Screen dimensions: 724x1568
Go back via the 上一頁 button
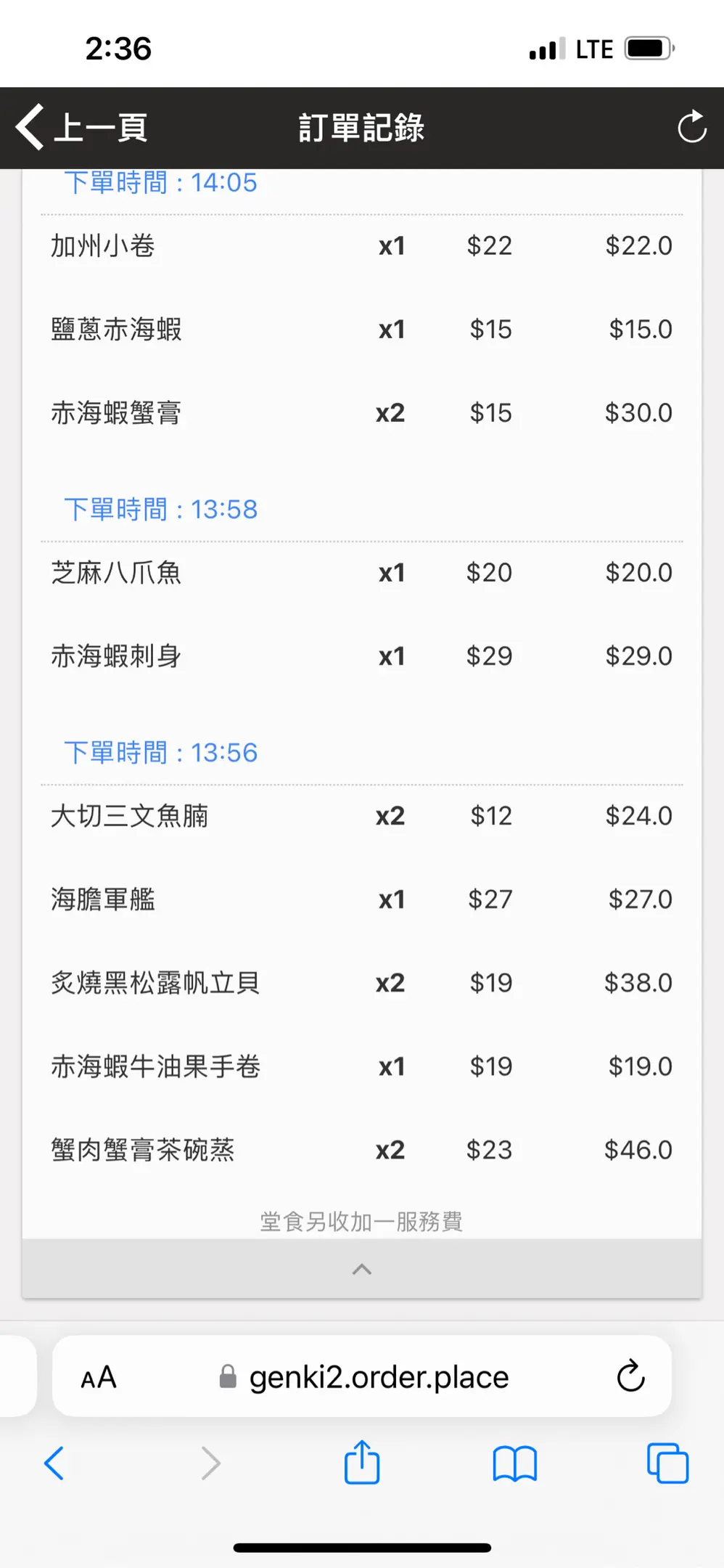tap(81, 127)
